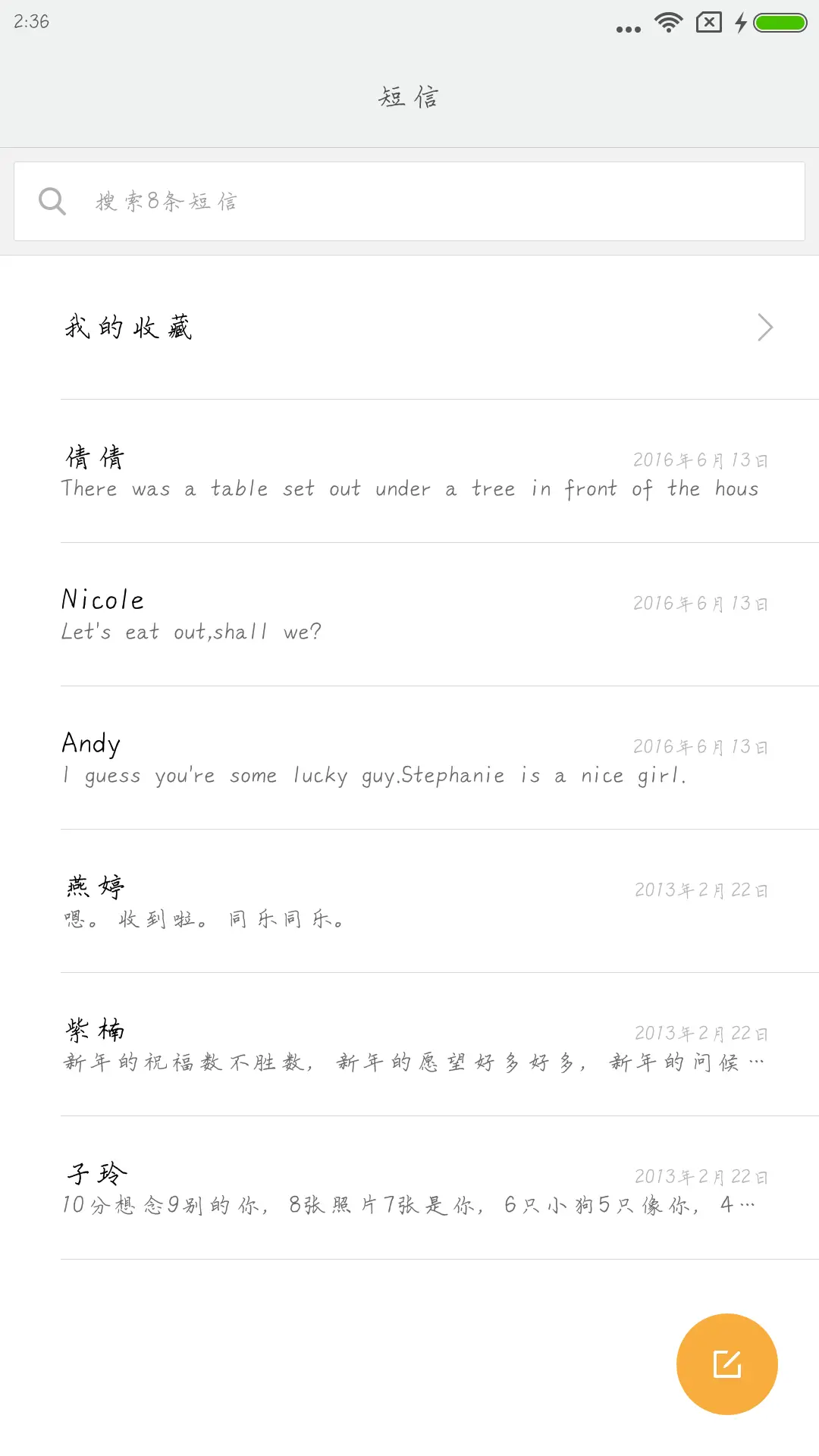Tap the search field labeled 搜索8条短信
This screenshot has height=1456, width=819.
point(409,200)
